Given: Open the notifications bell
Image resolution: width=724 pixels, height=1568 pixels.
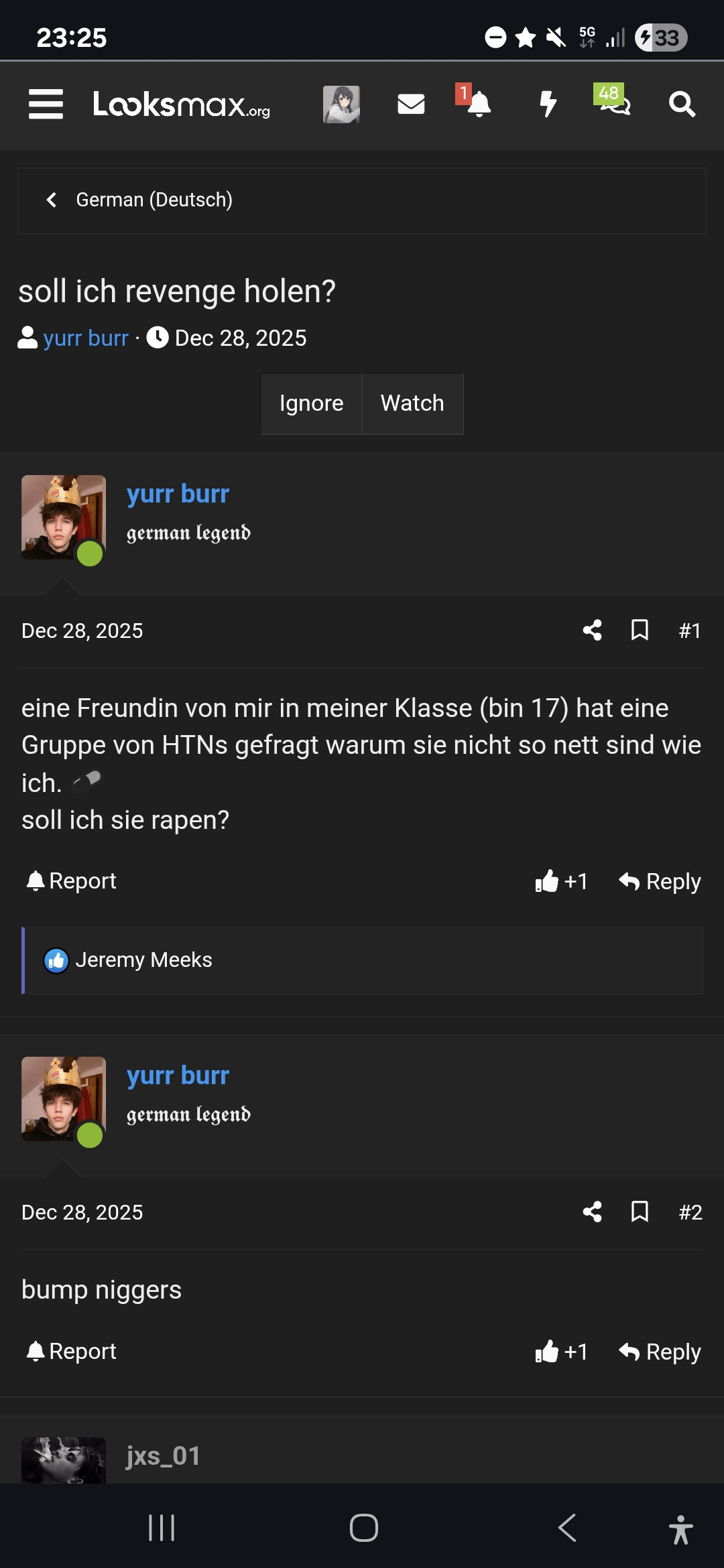Looking at the screenshot, I should tap(478, 105).
